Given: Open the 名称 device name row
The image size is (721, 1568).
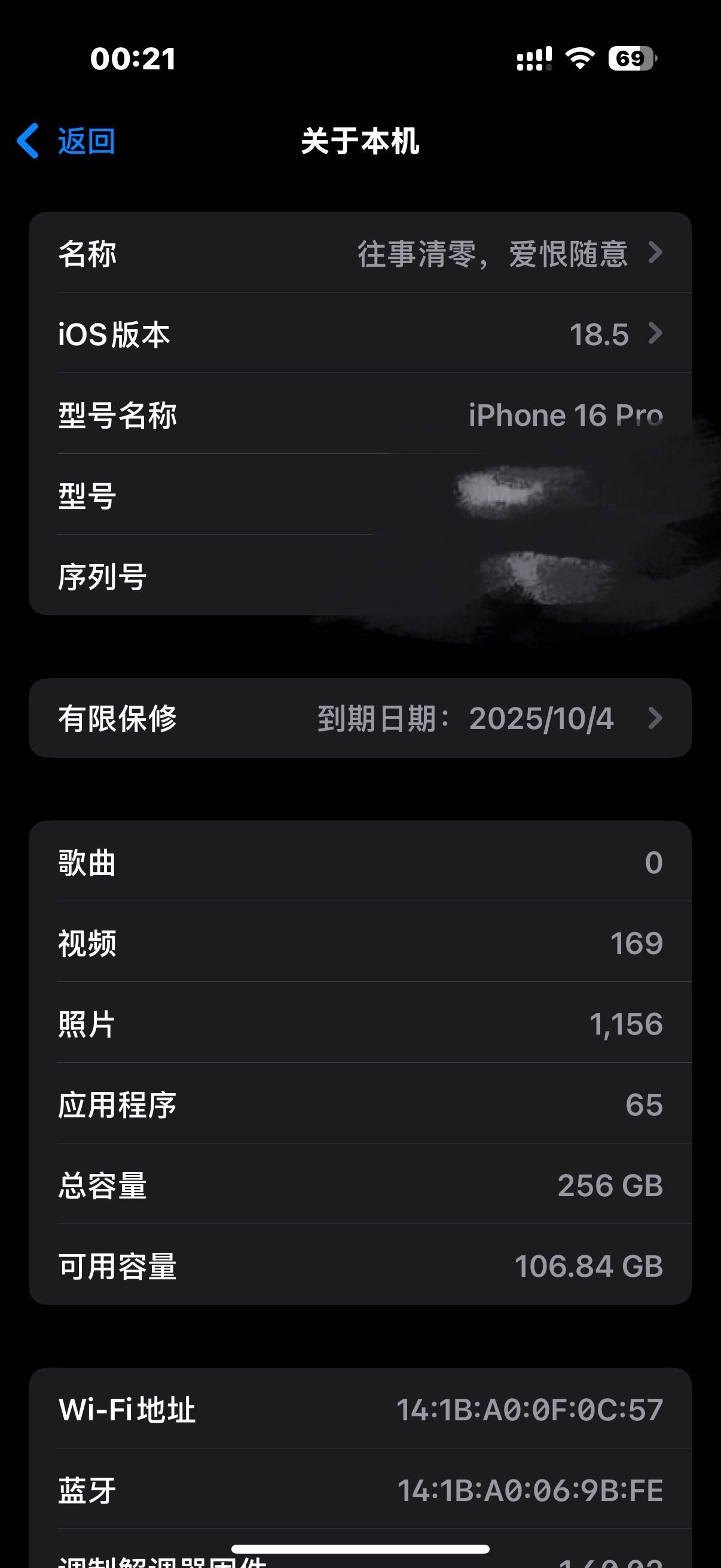Looking at the screenshot, I should (360, 253).
